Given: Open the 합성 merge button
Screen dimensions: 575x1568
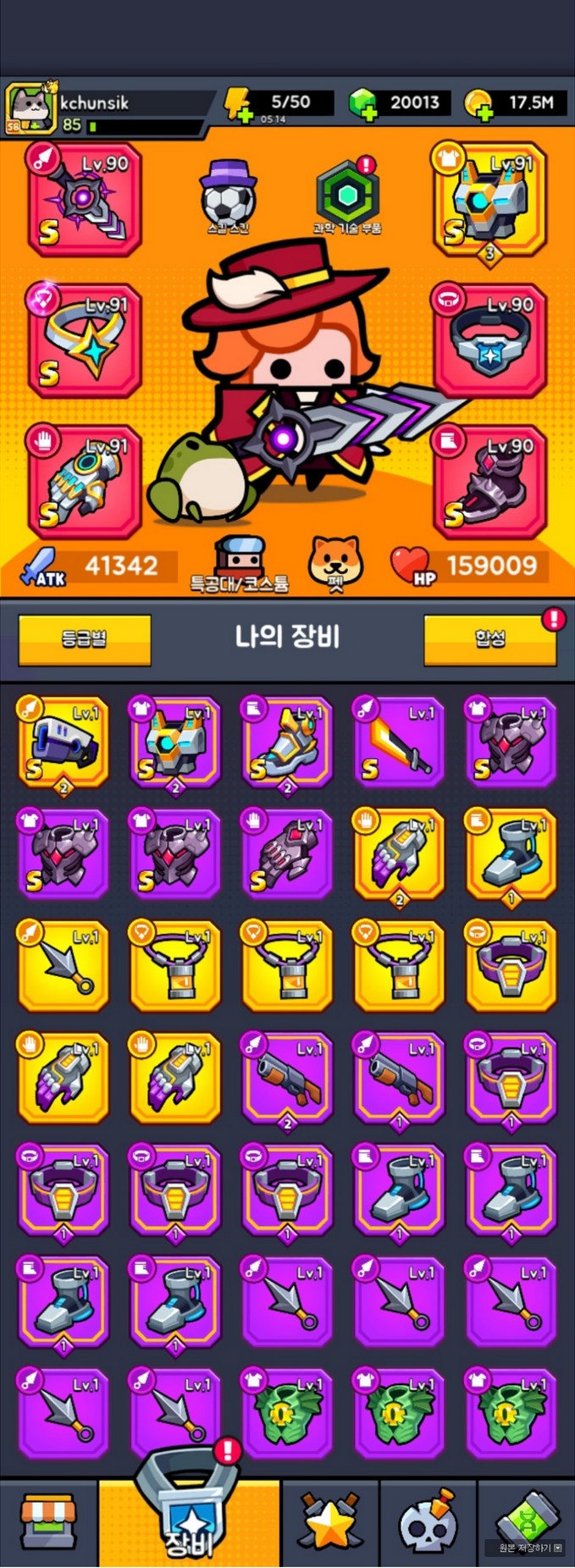Looking at the screenshot, I should pyautogui.click(x=489, y=638).
